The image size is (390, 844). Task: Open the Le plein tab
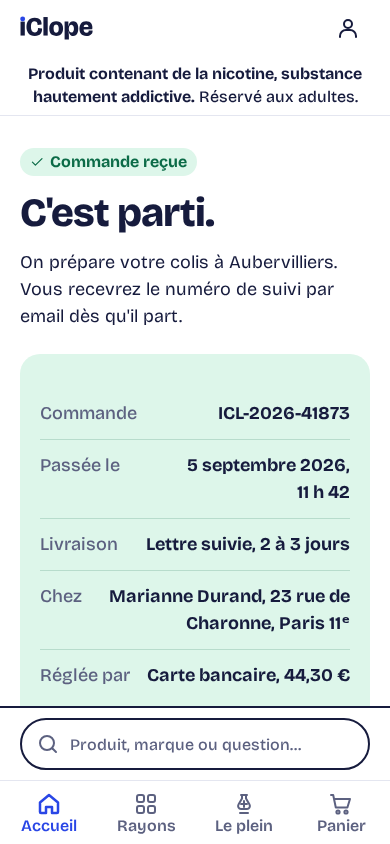pos(244,813)
